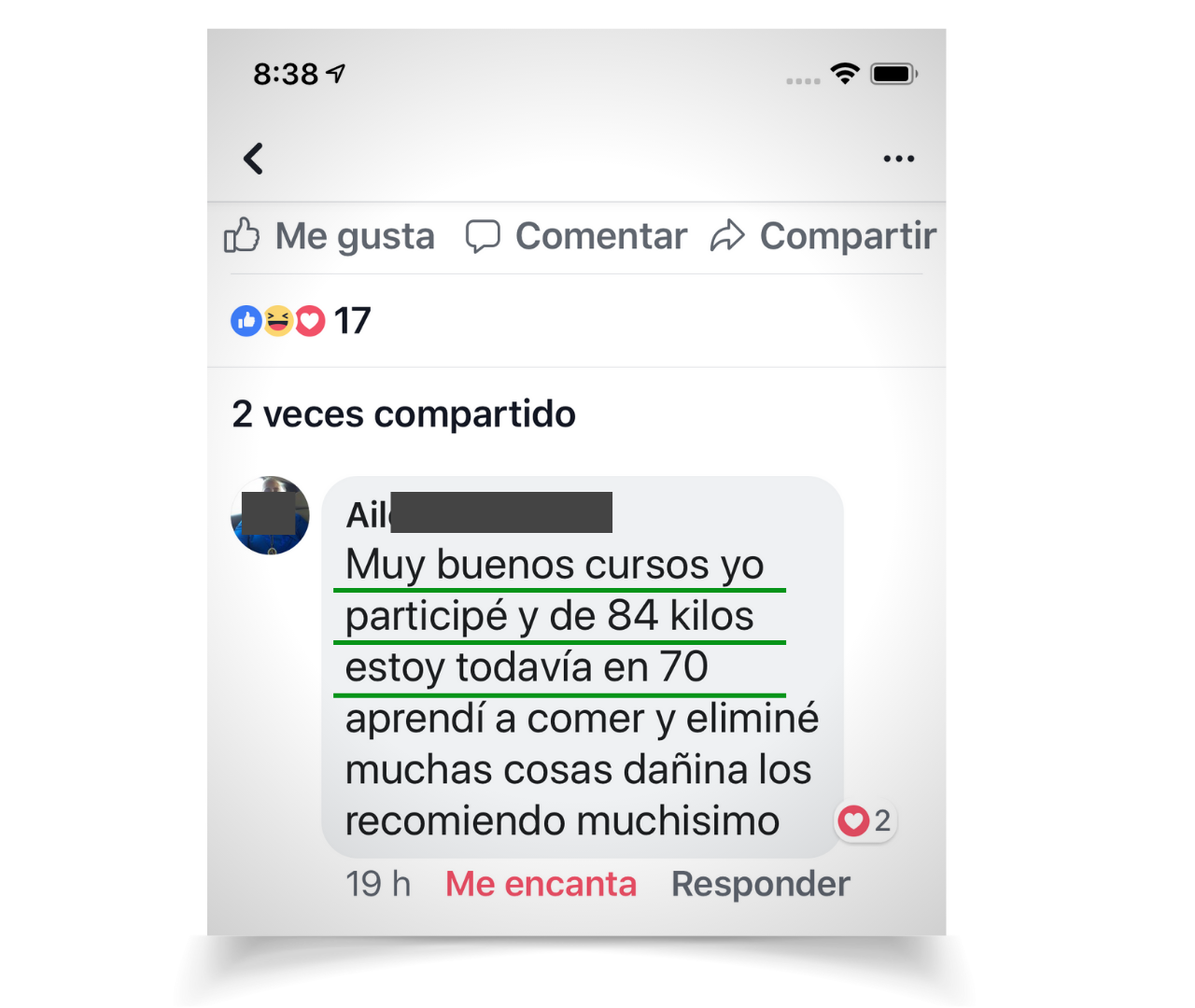Reply to the comment with Responder
Screen dimensions: 1195x1008
760,883
